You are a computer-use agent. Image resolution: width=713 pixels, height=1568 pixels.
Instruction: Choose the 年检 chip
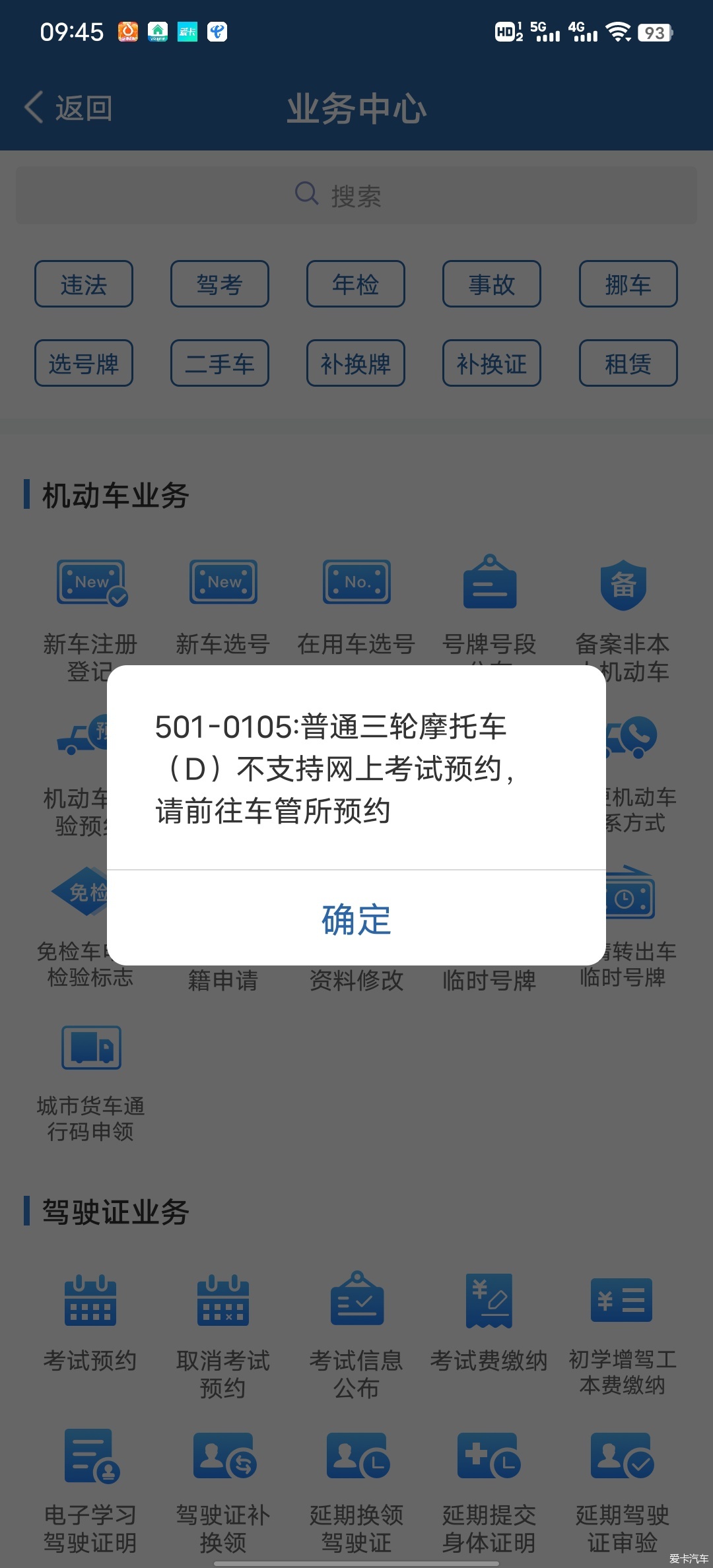tap(356, 284)
